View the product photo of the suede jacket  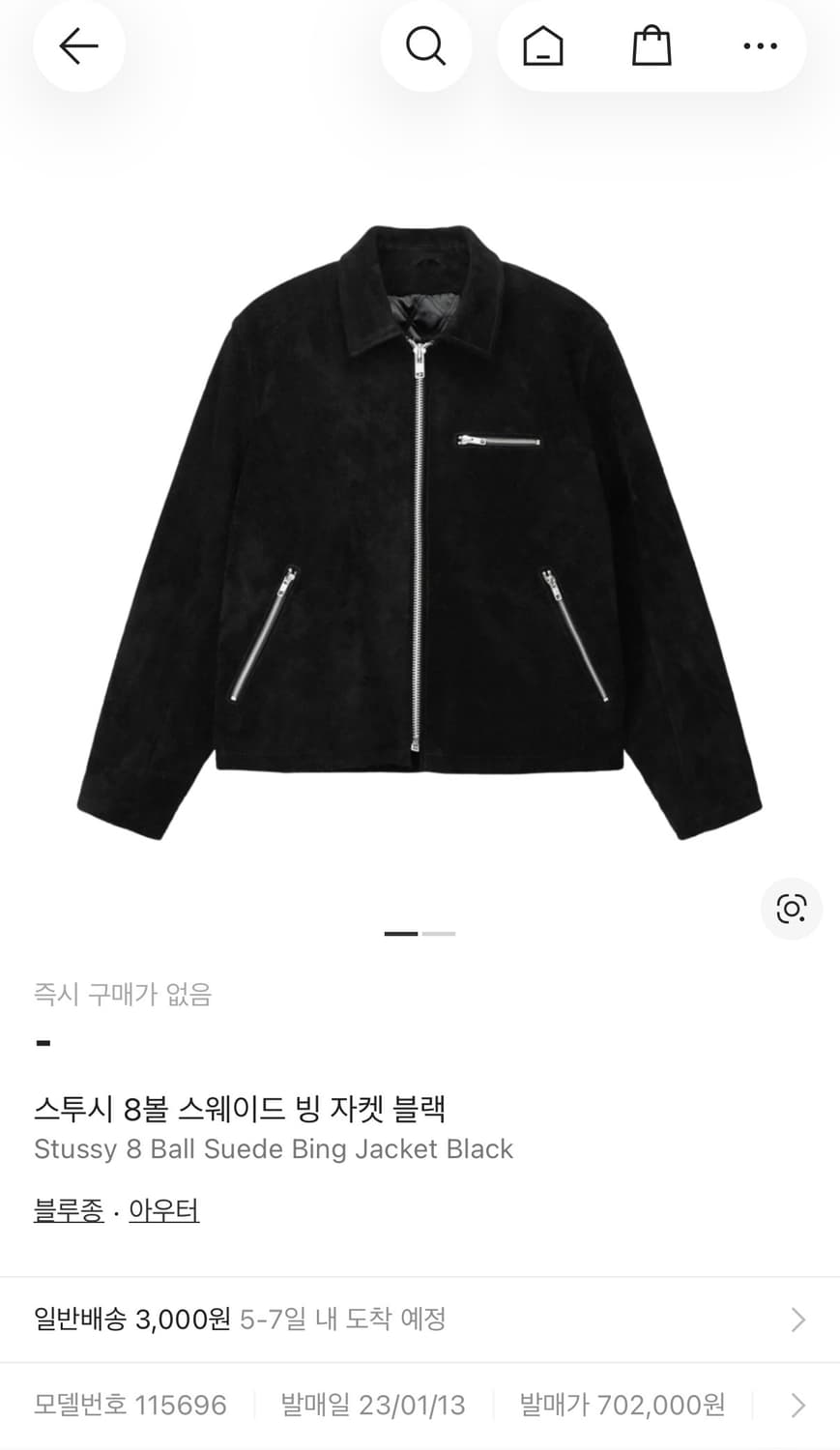pos(420,532)
